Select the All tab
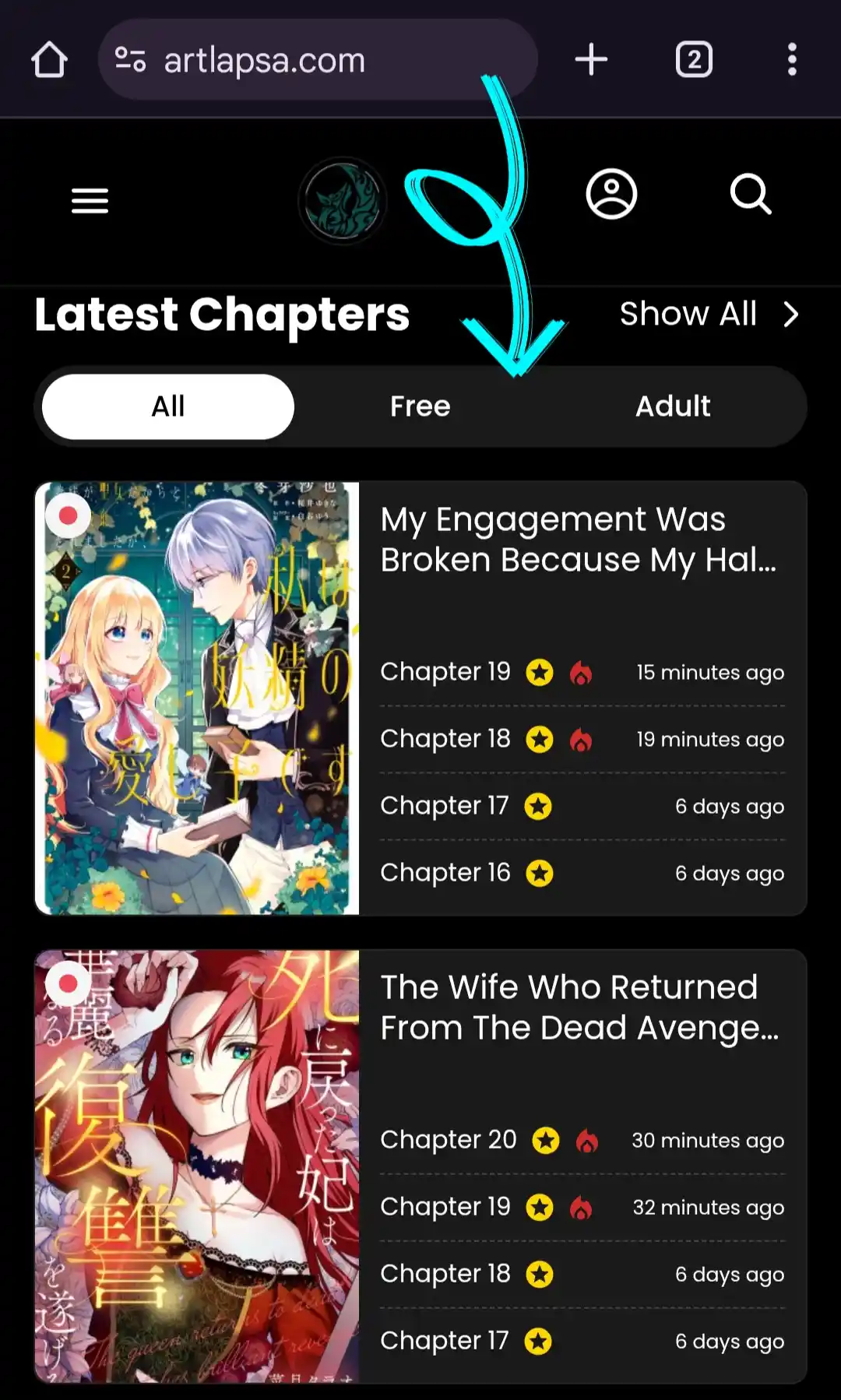The width and height of the screenshot is (841, 1400). (x=168, y=406)
